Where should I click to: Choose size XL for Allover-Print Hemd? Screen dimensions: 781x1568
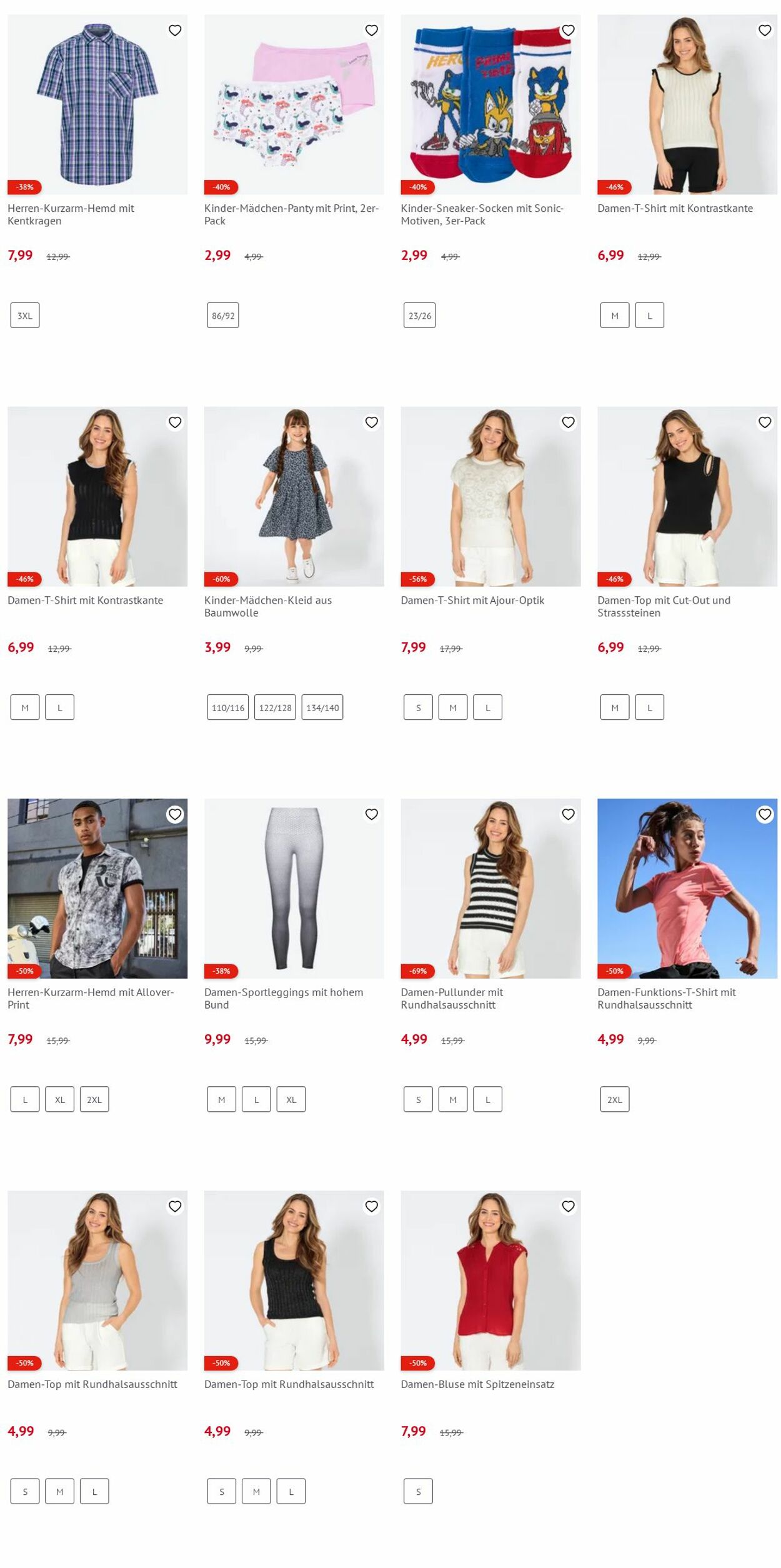tap(60, 1099)
